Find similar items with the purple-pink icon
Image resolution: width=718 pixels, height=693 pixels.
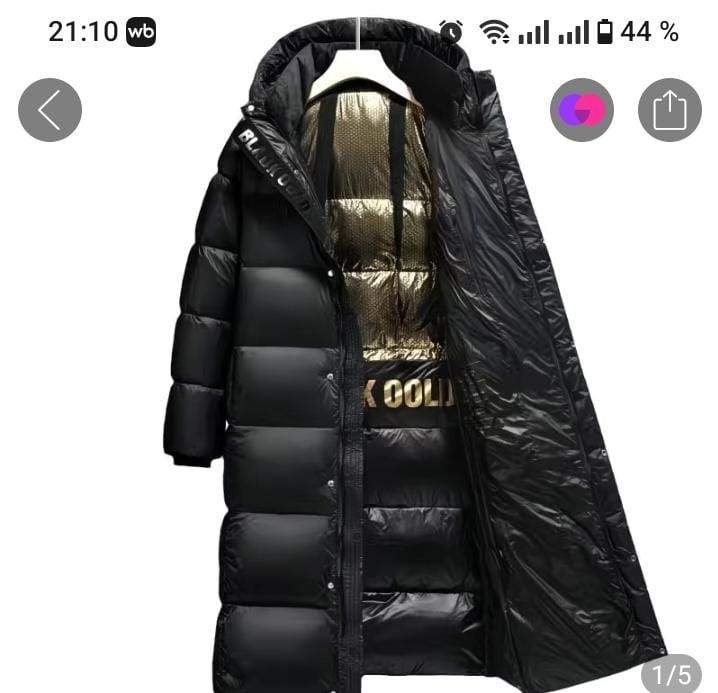(x=581, y=109)
